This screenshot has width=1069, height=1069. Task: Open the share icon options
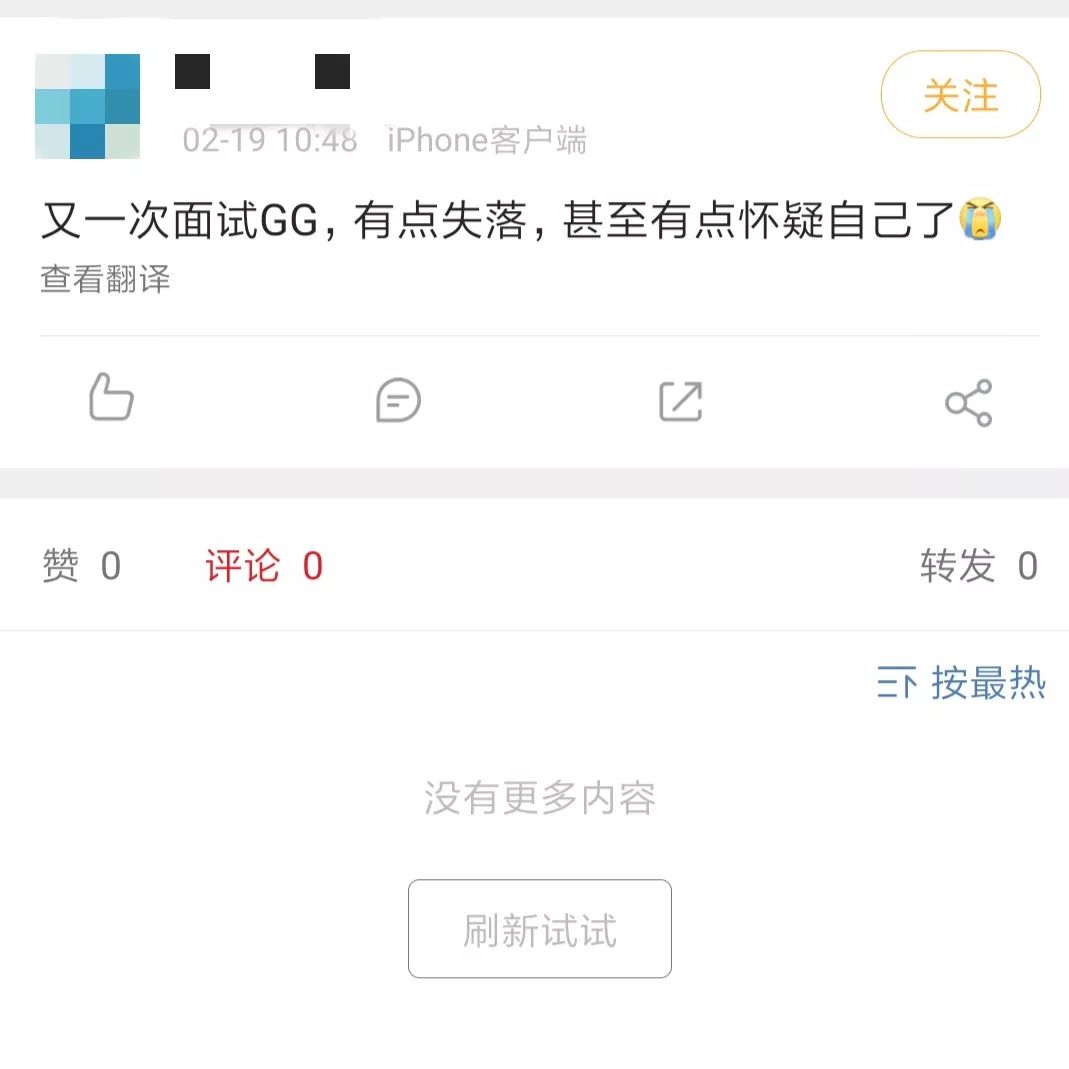click(968, 402)
